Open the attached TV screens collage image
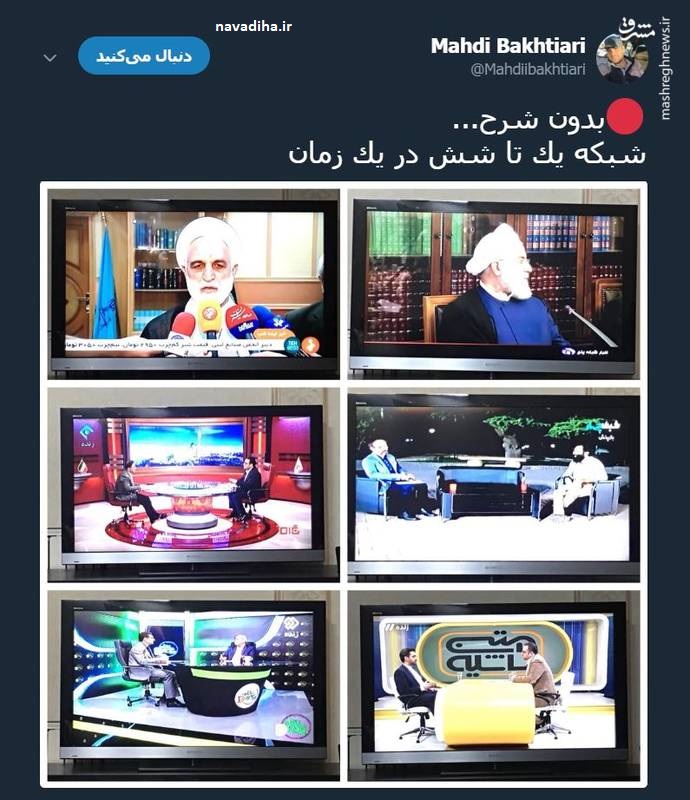The height and width of the screenshot is (800, 690). tap(344, 484)
